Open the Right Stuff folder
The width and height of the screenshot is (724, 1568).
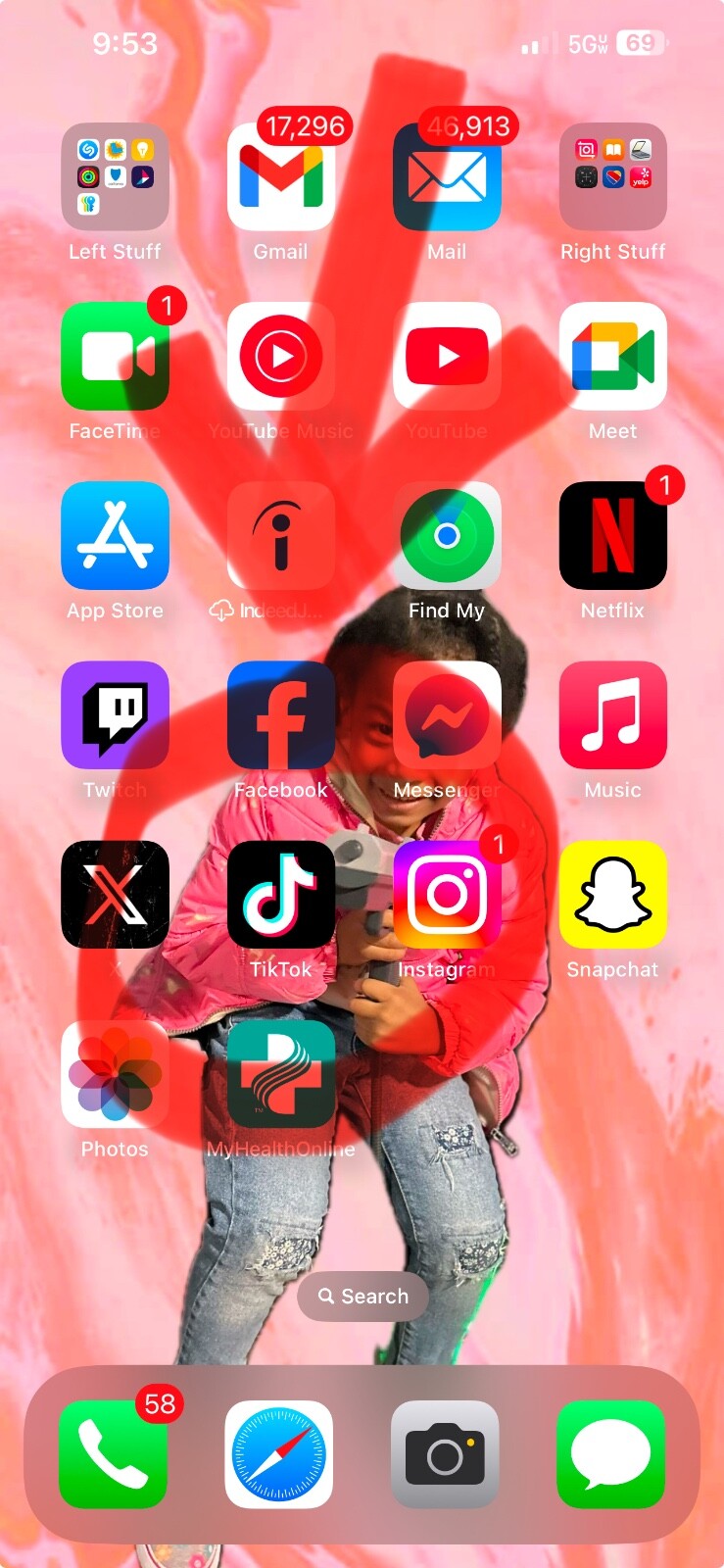tap(612, 177)
